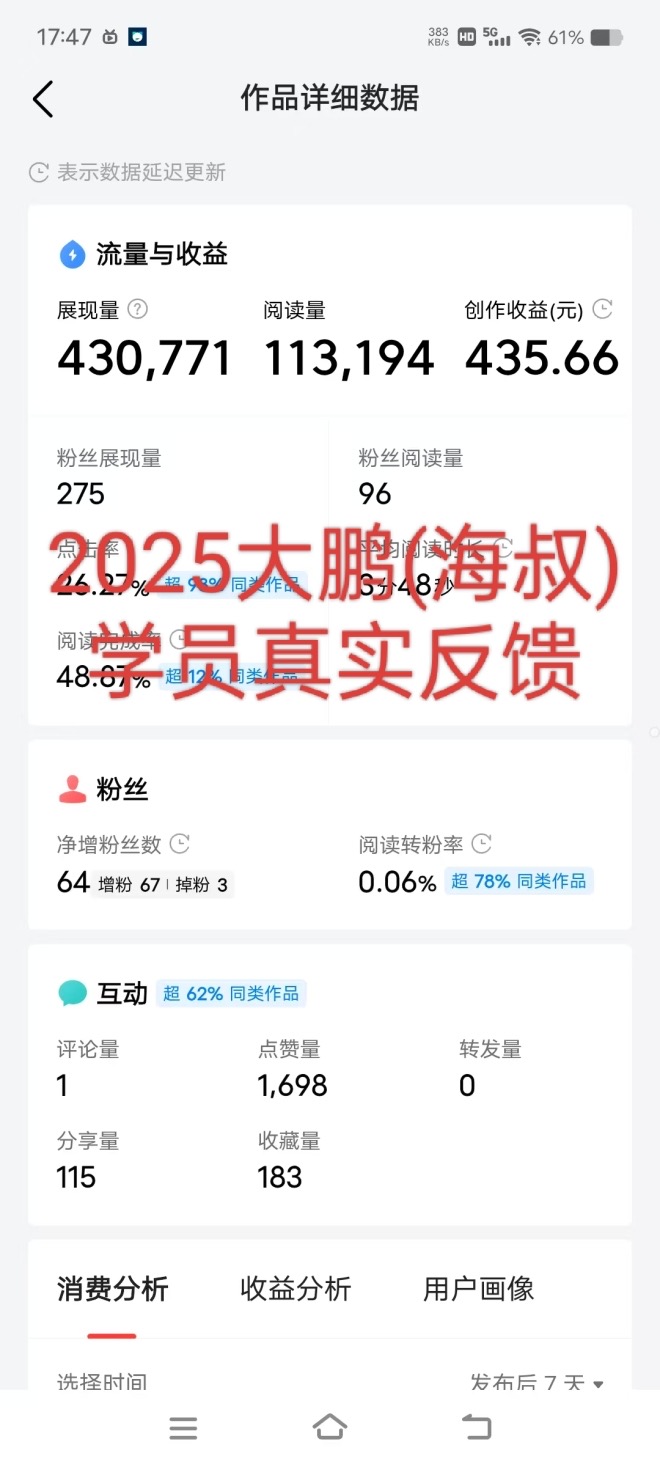This screenshot has width=660, height=1467.
Task: Switch to the 用户画像 tab
Action: tap(478, 1289)
